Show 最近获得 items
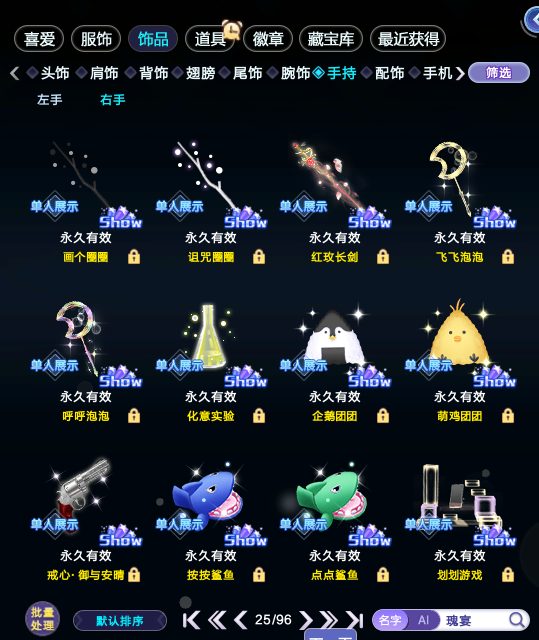The width and height of the screenshot is (539, 640). tap(408, 39)
